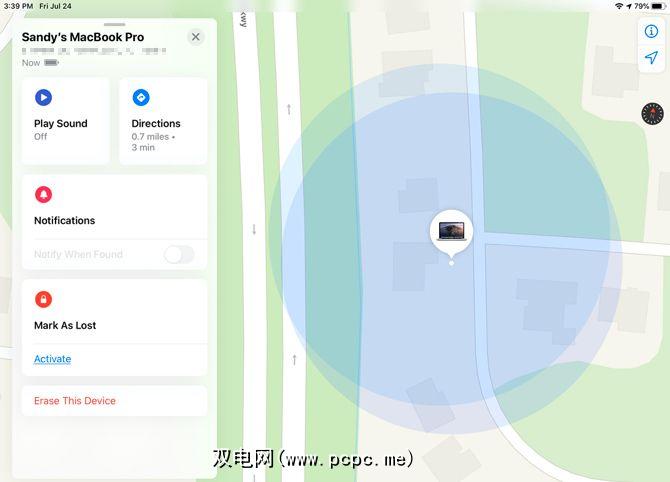Image resolution: width=670 pixels, height=482 pixels.
Task: Tap the MacBook pin on the map
Action: click(x=451, y=230)
